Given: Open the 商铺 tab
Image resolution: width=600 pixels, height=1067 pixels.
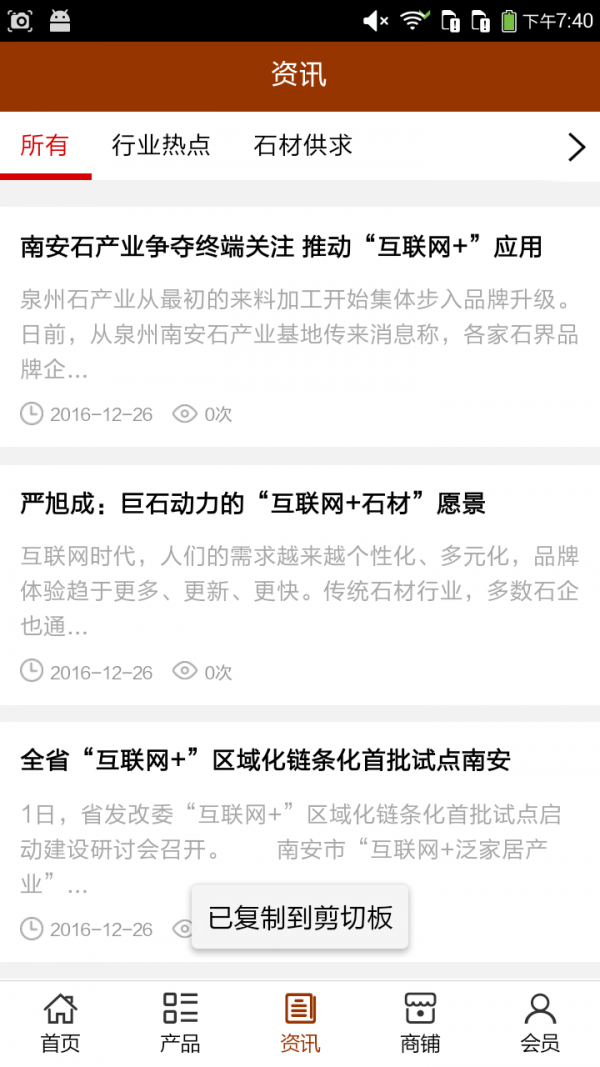Looking at the screenshot, I should coord(420,1023).
